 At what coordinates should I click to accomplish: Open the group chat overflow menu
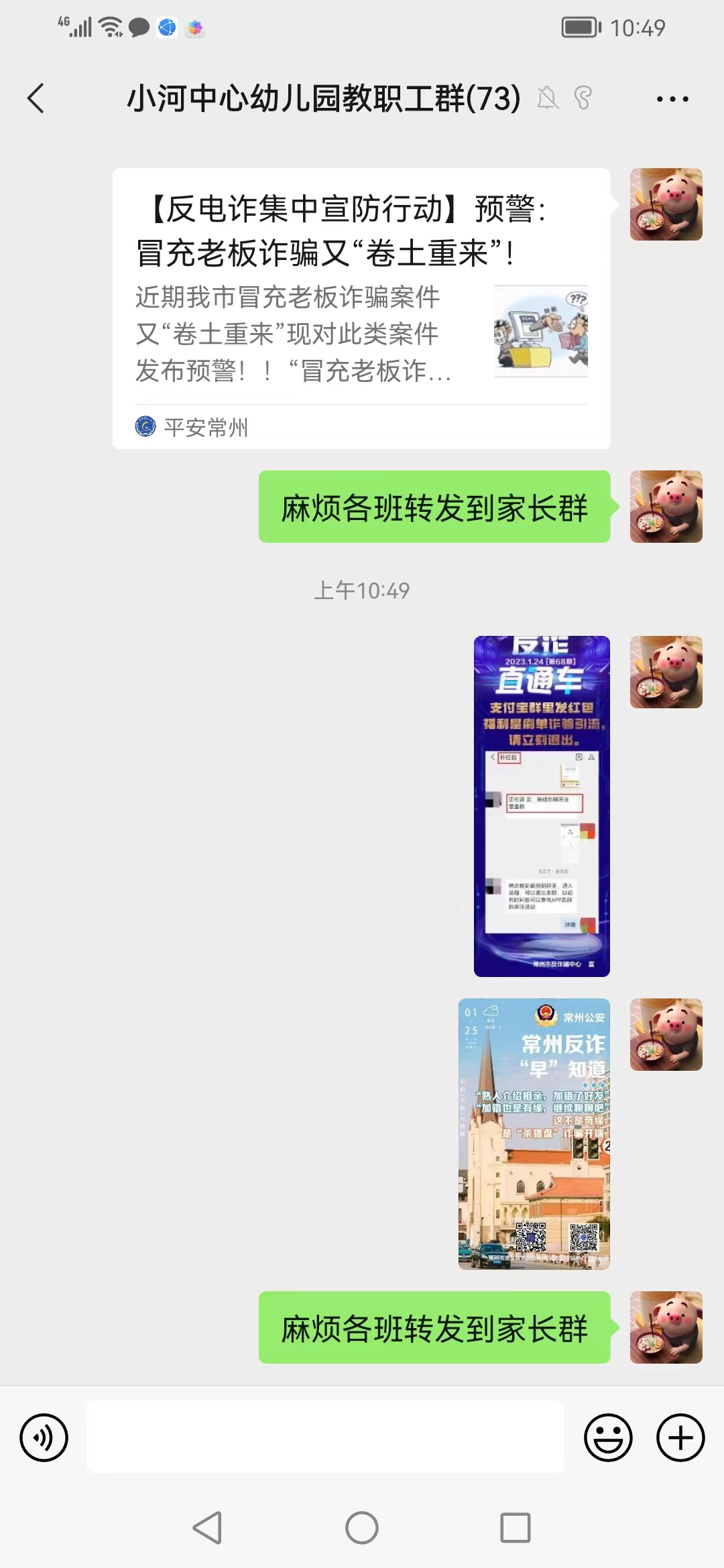pyautogui.click(x=672, y=99)
